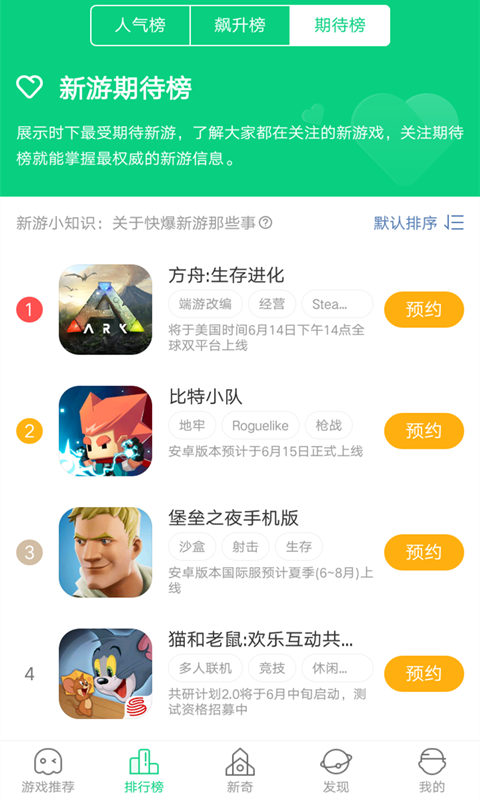Open the 方舟:生存进化 game icon
The image size is (480, 800).
click(106, 309)
